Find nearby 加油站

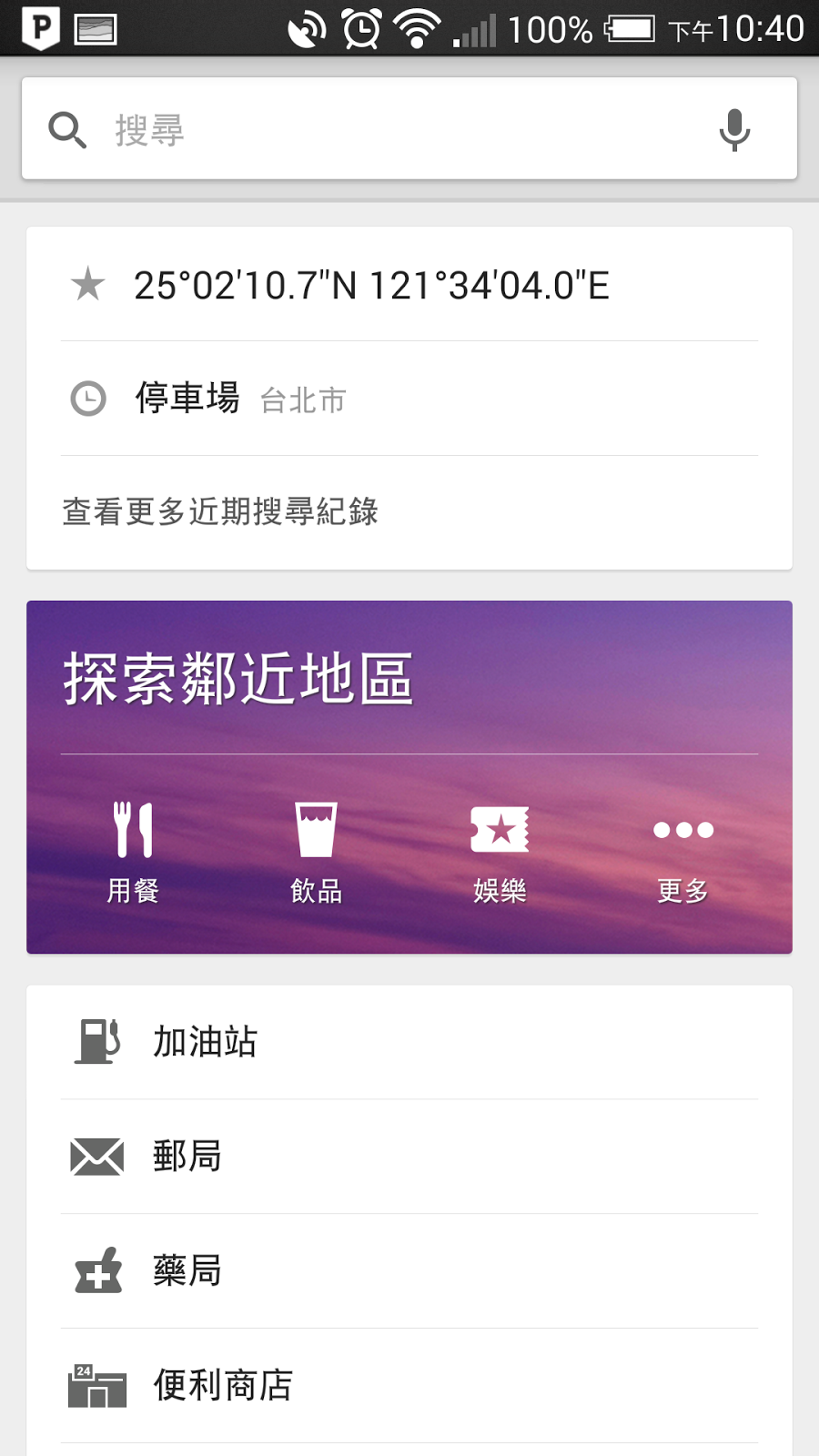coord(206,1042)
